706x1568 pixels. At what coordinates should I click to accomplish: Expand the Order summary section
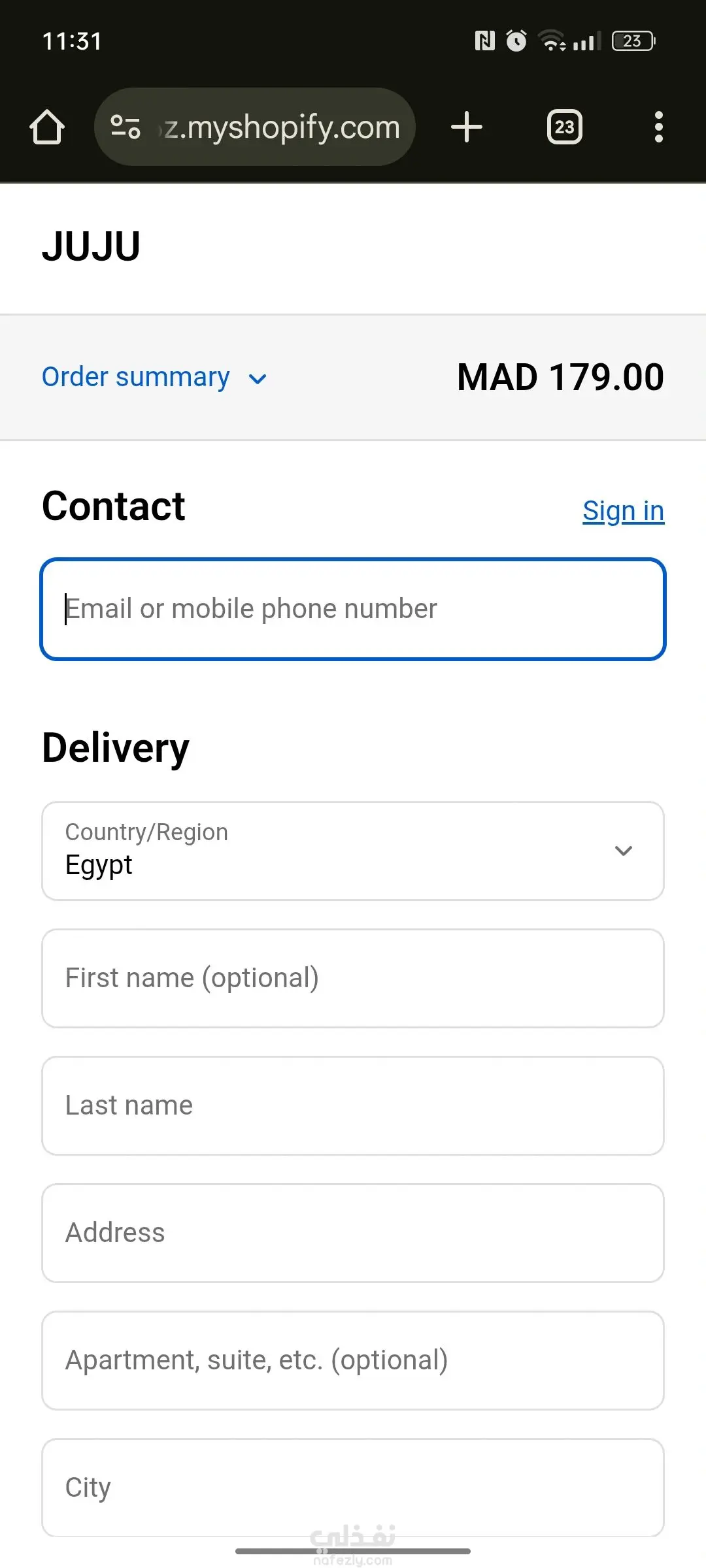pos(154,378)
